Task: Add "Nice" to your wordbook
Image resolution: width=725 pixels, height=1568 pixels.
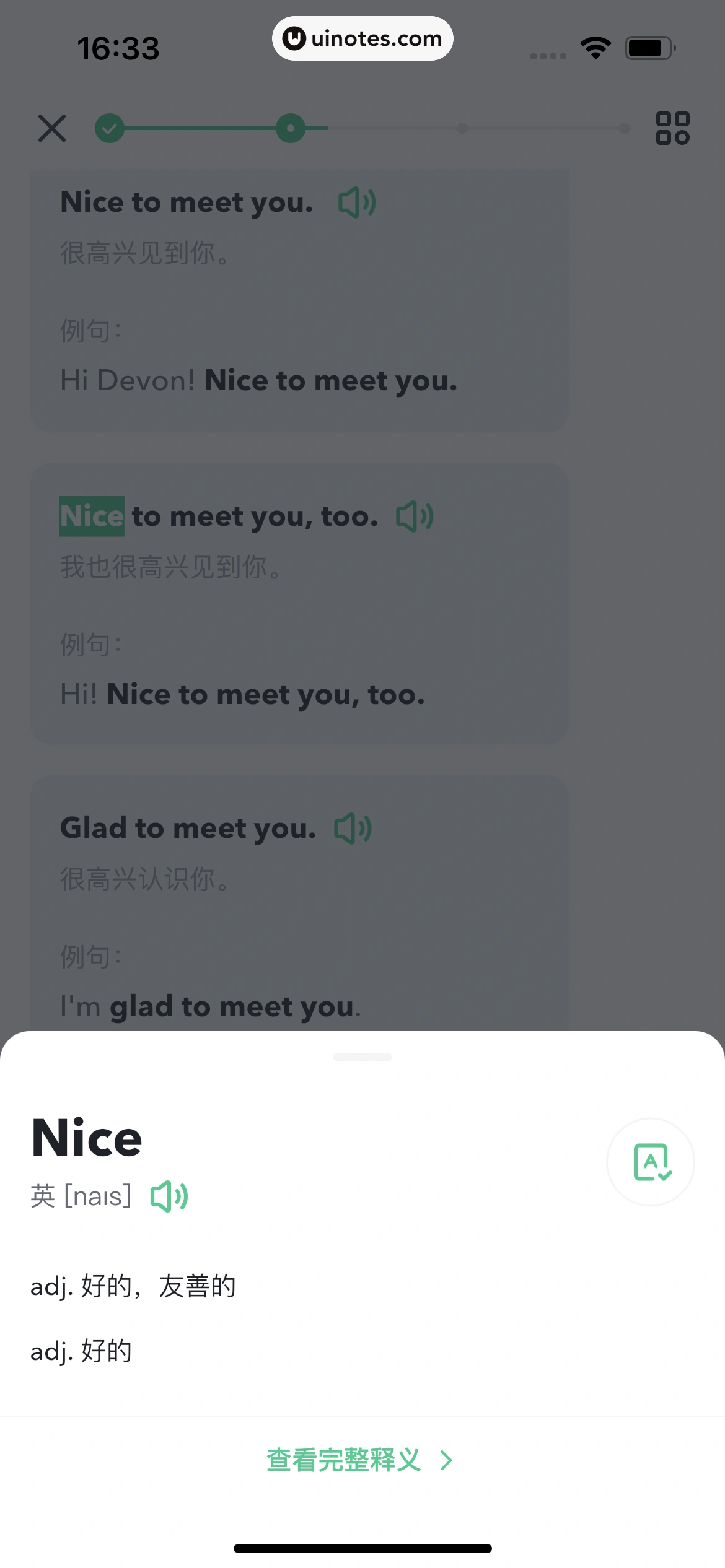Action: pos(649,1162)
